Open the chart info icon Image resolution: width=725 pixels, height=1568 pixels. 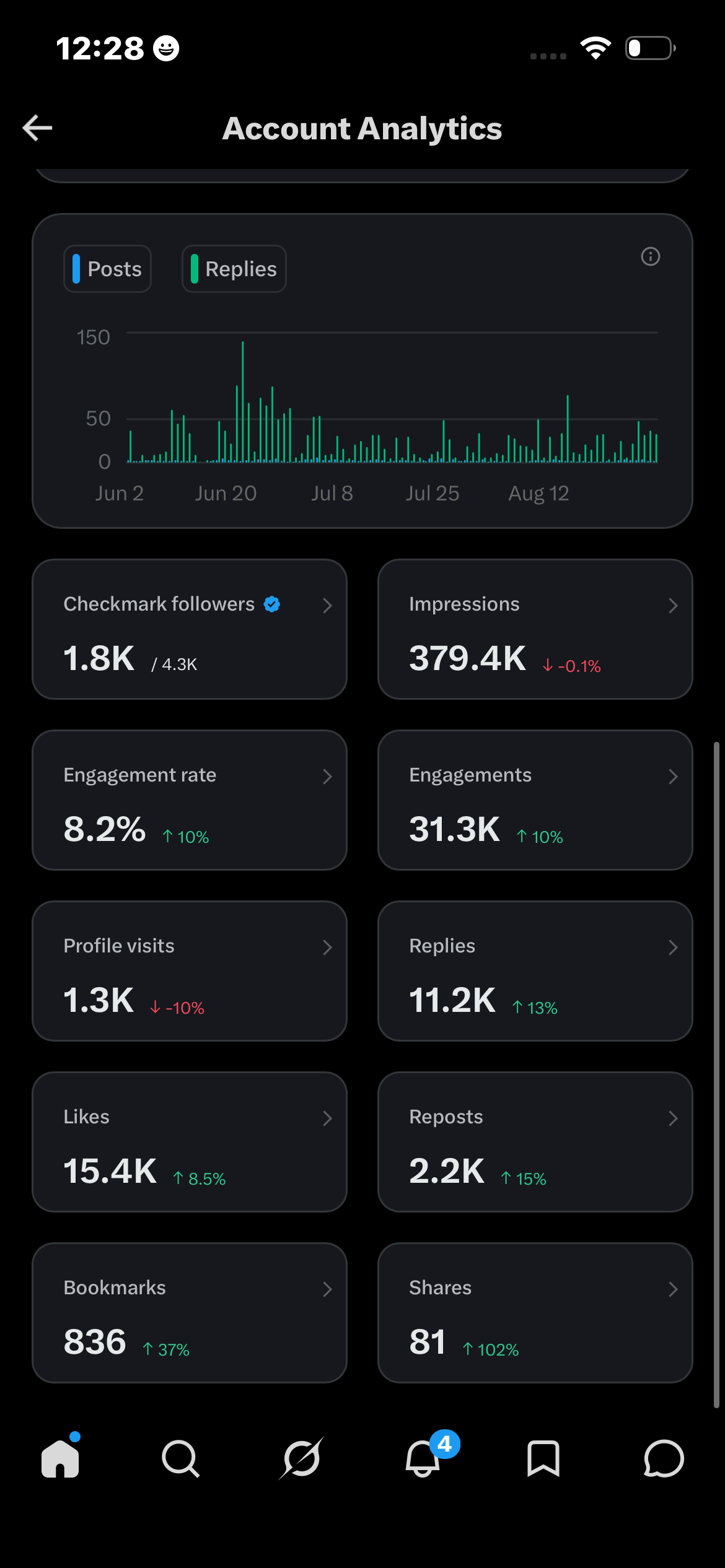click(x=650, y=256)
